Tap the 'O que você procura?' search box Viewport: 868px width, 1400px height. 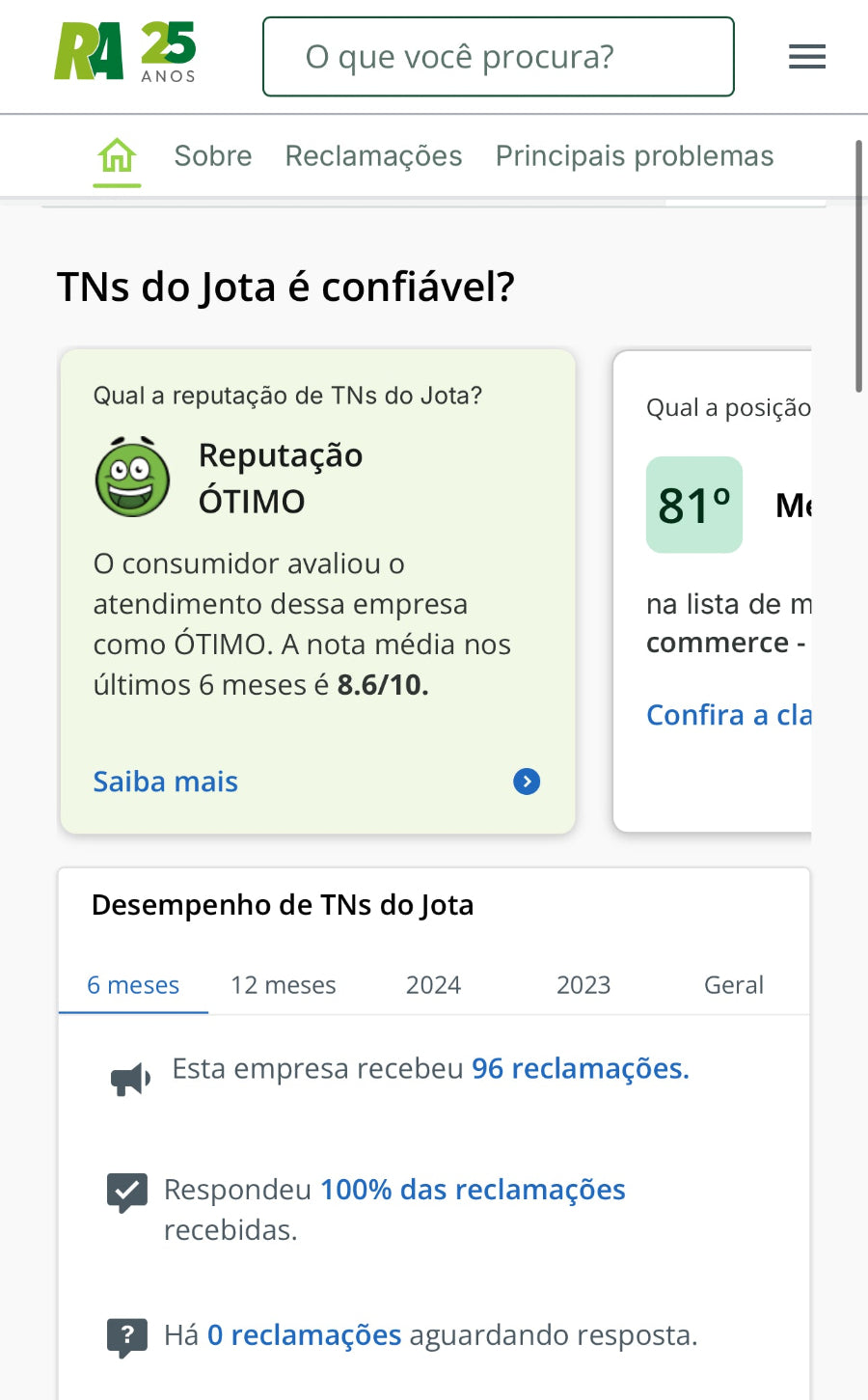pyautogui.click(x=499, y=57)
